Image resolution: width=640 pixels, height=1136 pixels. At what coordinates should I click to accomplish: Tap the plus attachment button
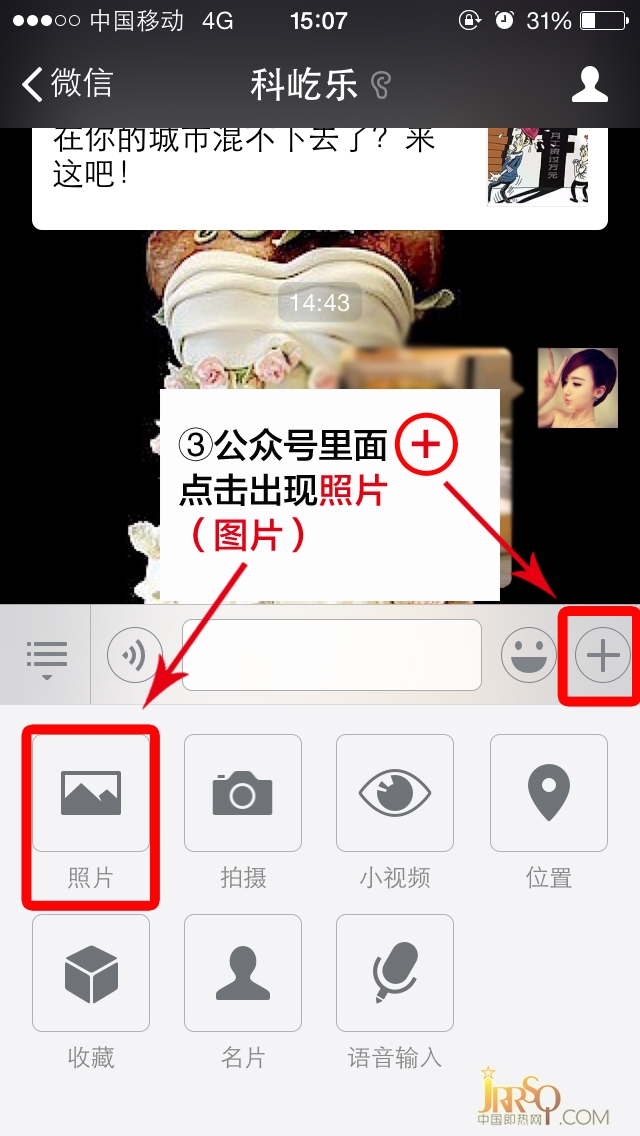coord(603,656)
